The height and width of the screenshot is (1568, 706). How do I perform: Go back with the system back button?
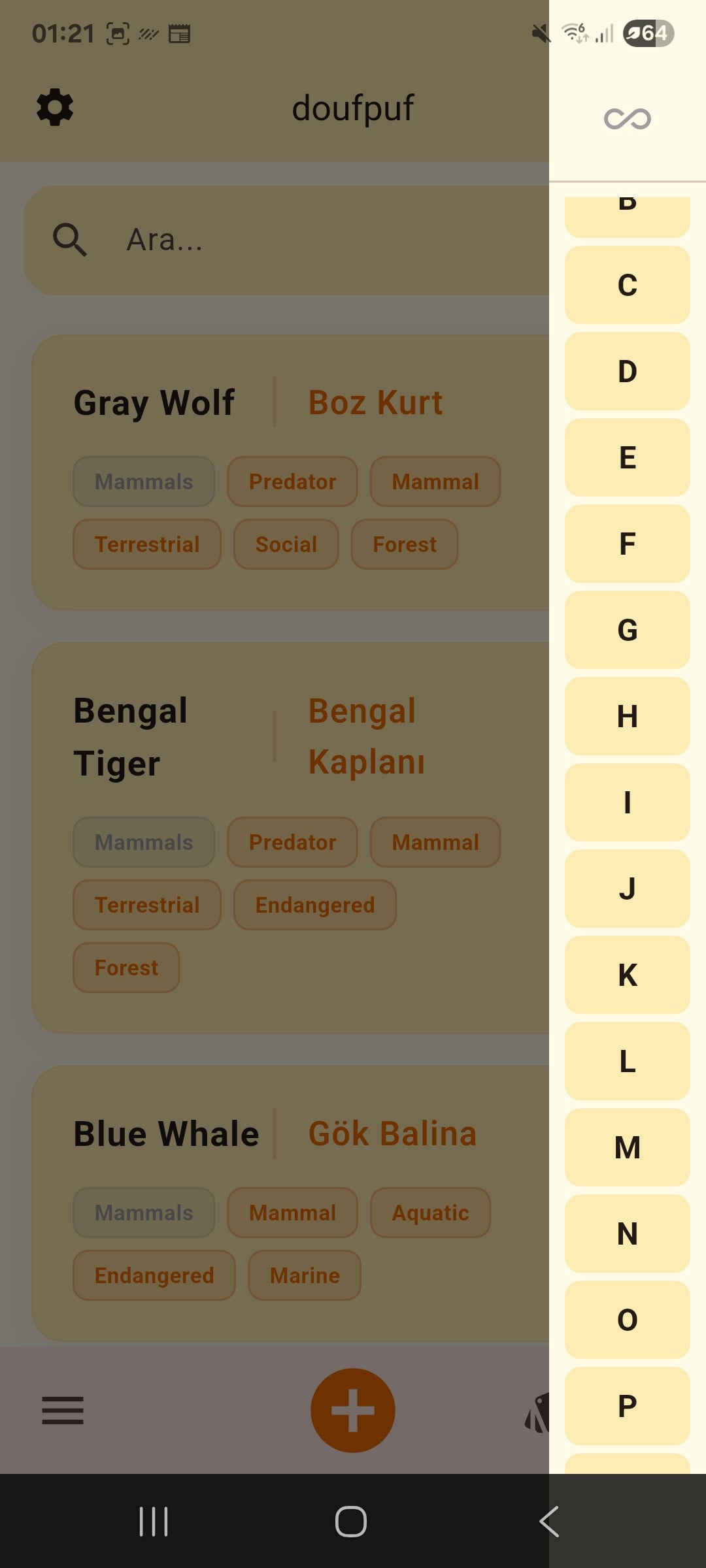[x=549, y=1522]
